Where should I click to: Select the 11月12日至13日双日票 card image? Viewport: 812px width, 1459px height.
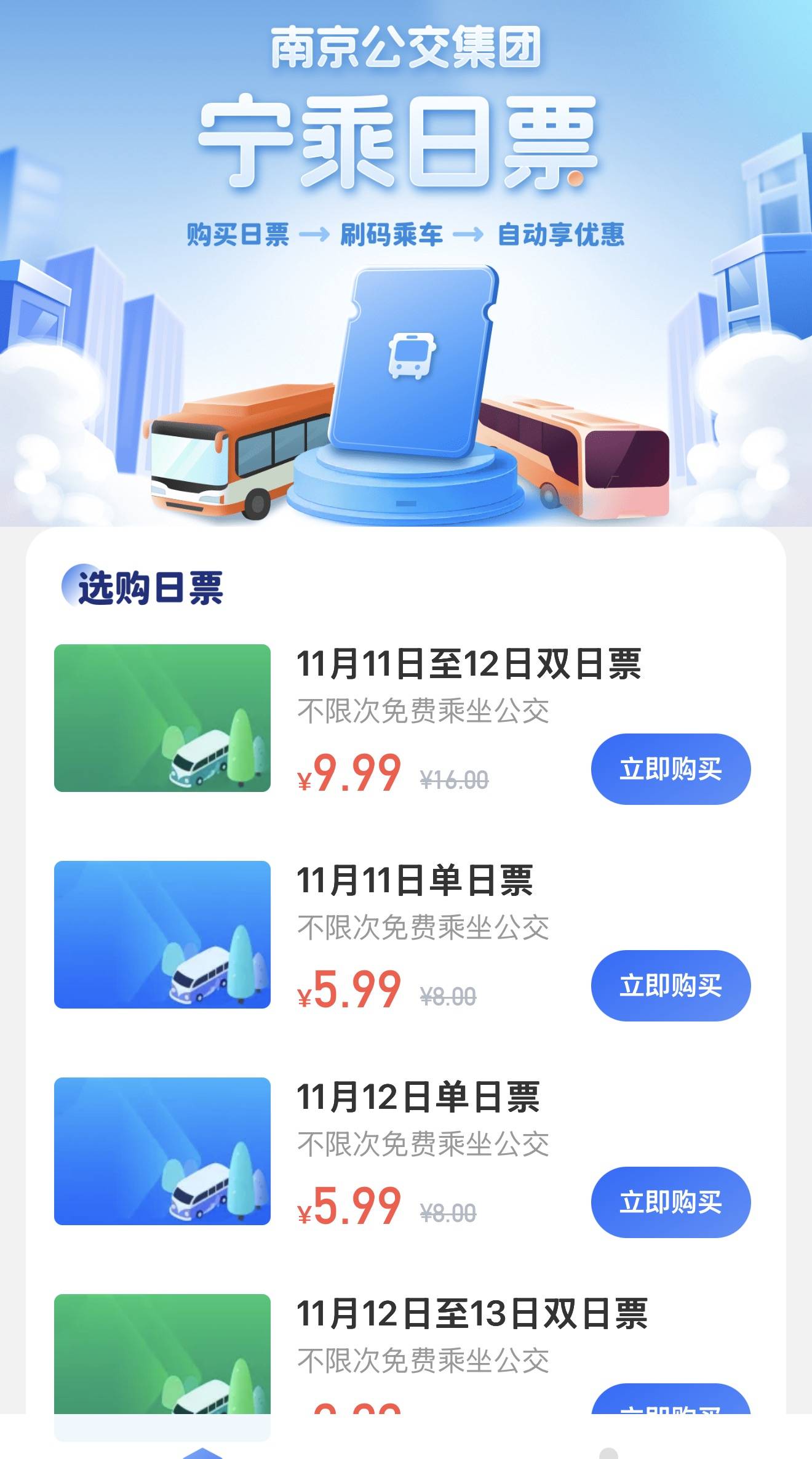[x=162, y=1354]
